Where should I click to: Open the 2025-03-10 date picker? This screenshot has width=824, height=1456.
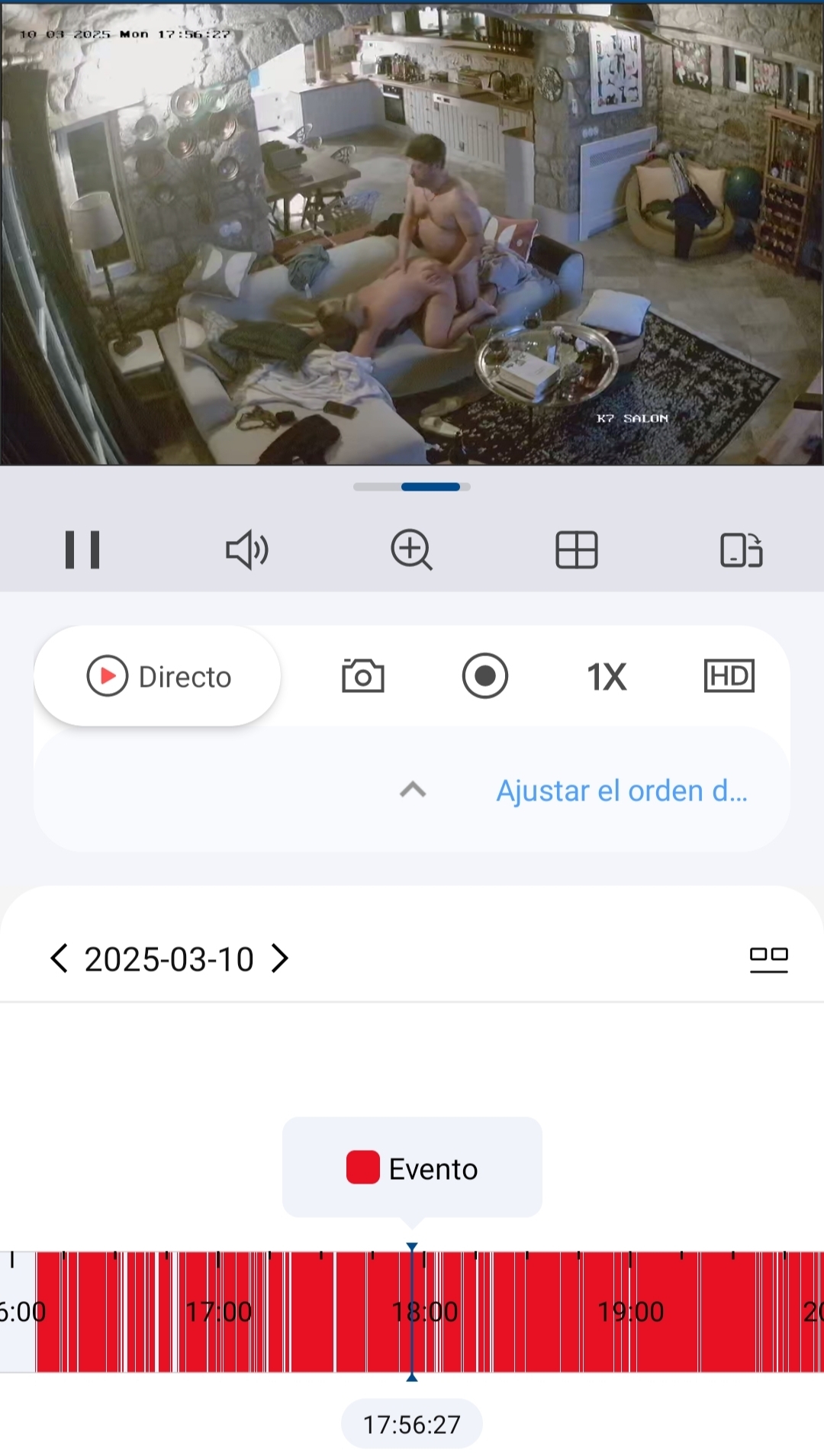[x=169, y=959]
